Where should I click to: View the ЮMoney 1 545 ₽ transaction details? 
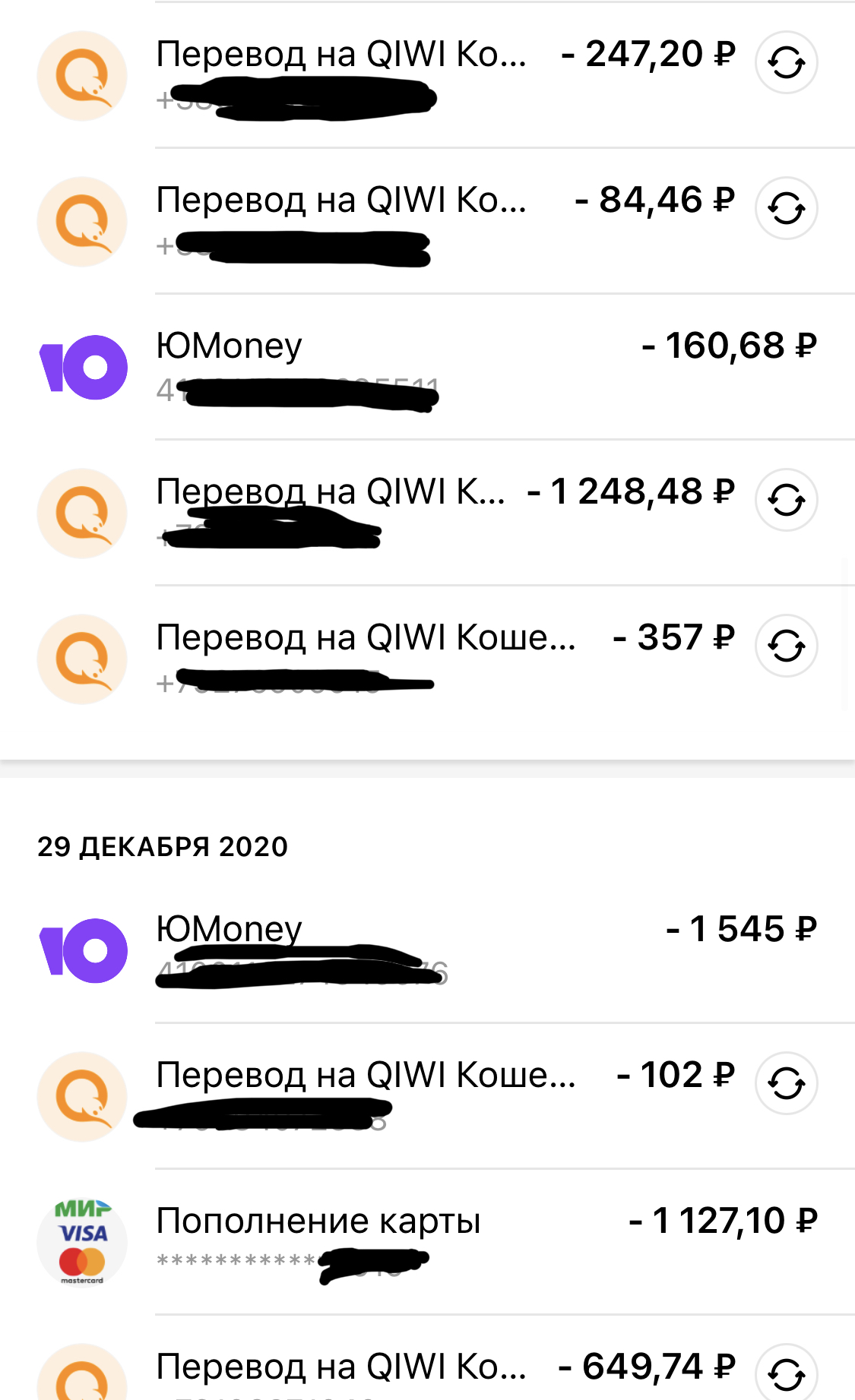coord(426,950)
